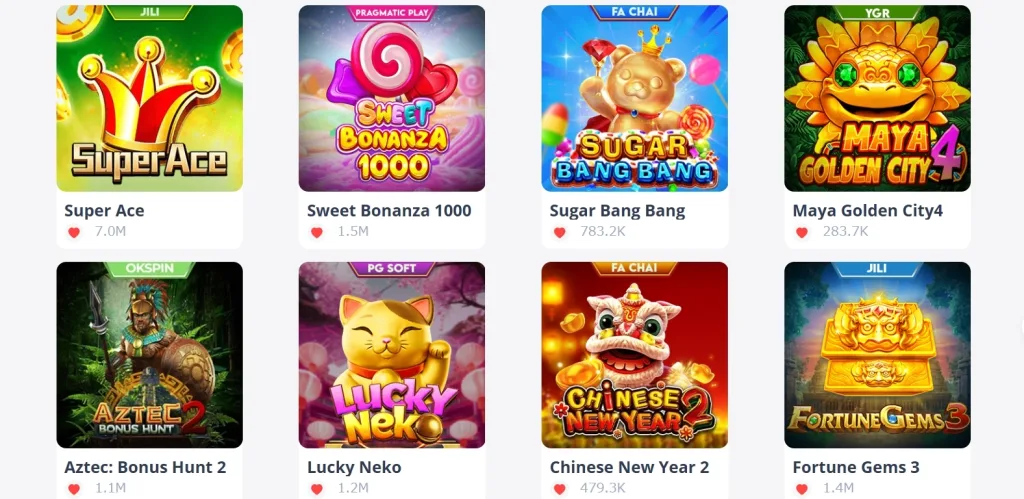Image resolution: width=1024 pixels, height=499 pixels.
Task: Open the Super Ace game
Action: pos(149,98)
